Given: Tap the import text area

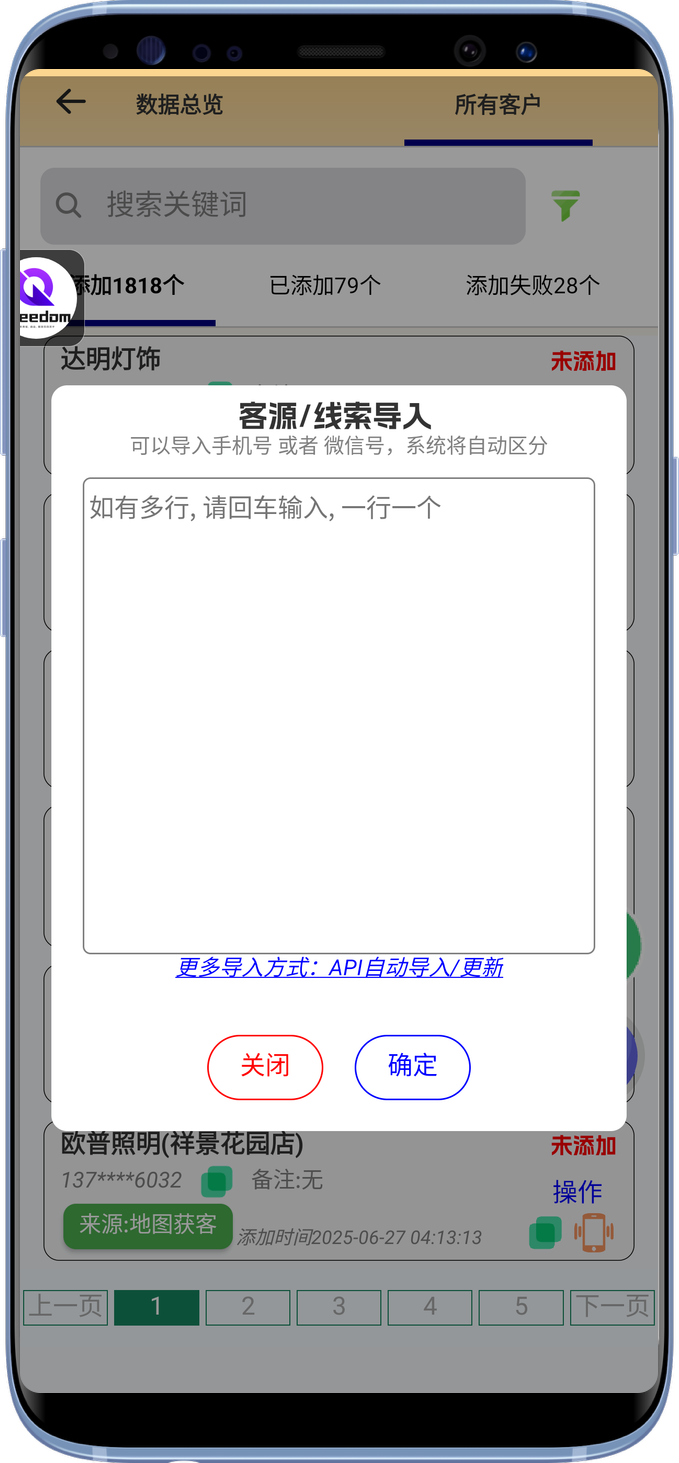Looking at the screenshot, I should [338, 715].
